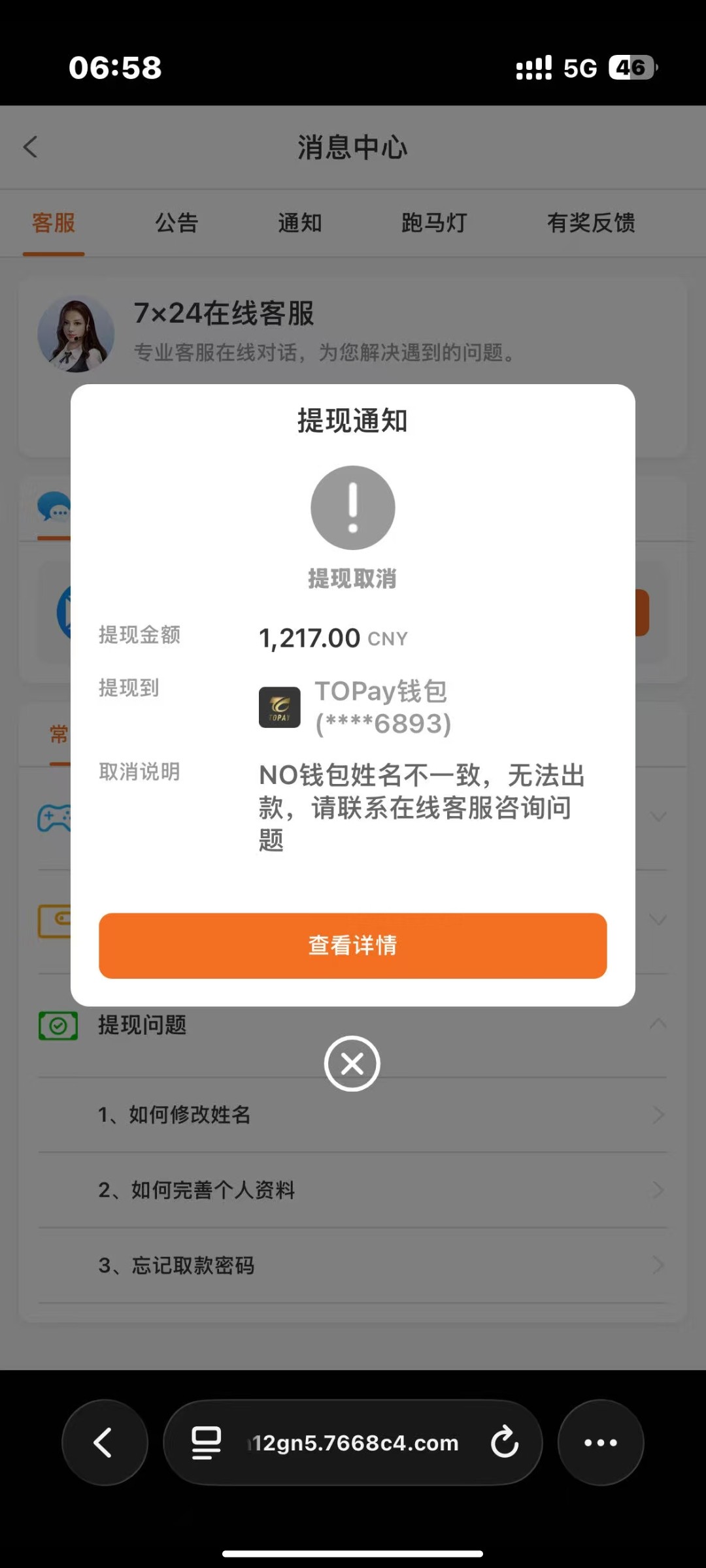Expand the game controller question row
The height and width of the screenshot is (1568, 706).
[658, 816]
